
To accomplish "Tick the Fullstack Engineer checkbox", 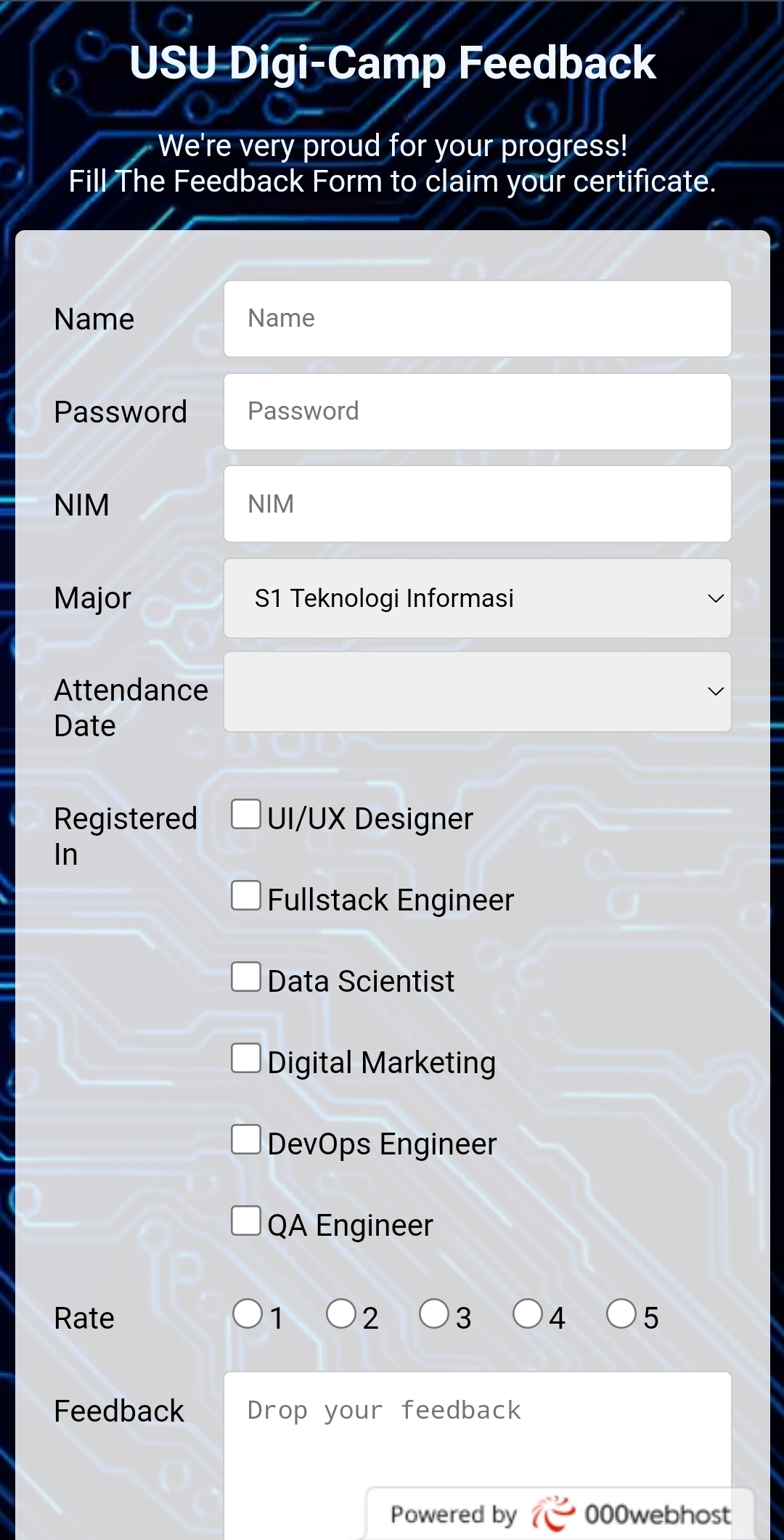I will [x=246, y=895].
